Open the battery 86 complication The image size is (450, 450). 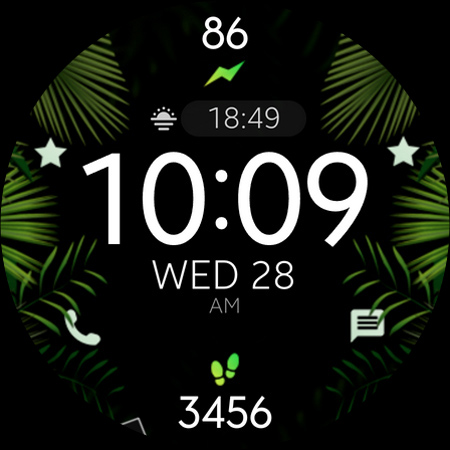pyautogui.click(x=225, y=50)
